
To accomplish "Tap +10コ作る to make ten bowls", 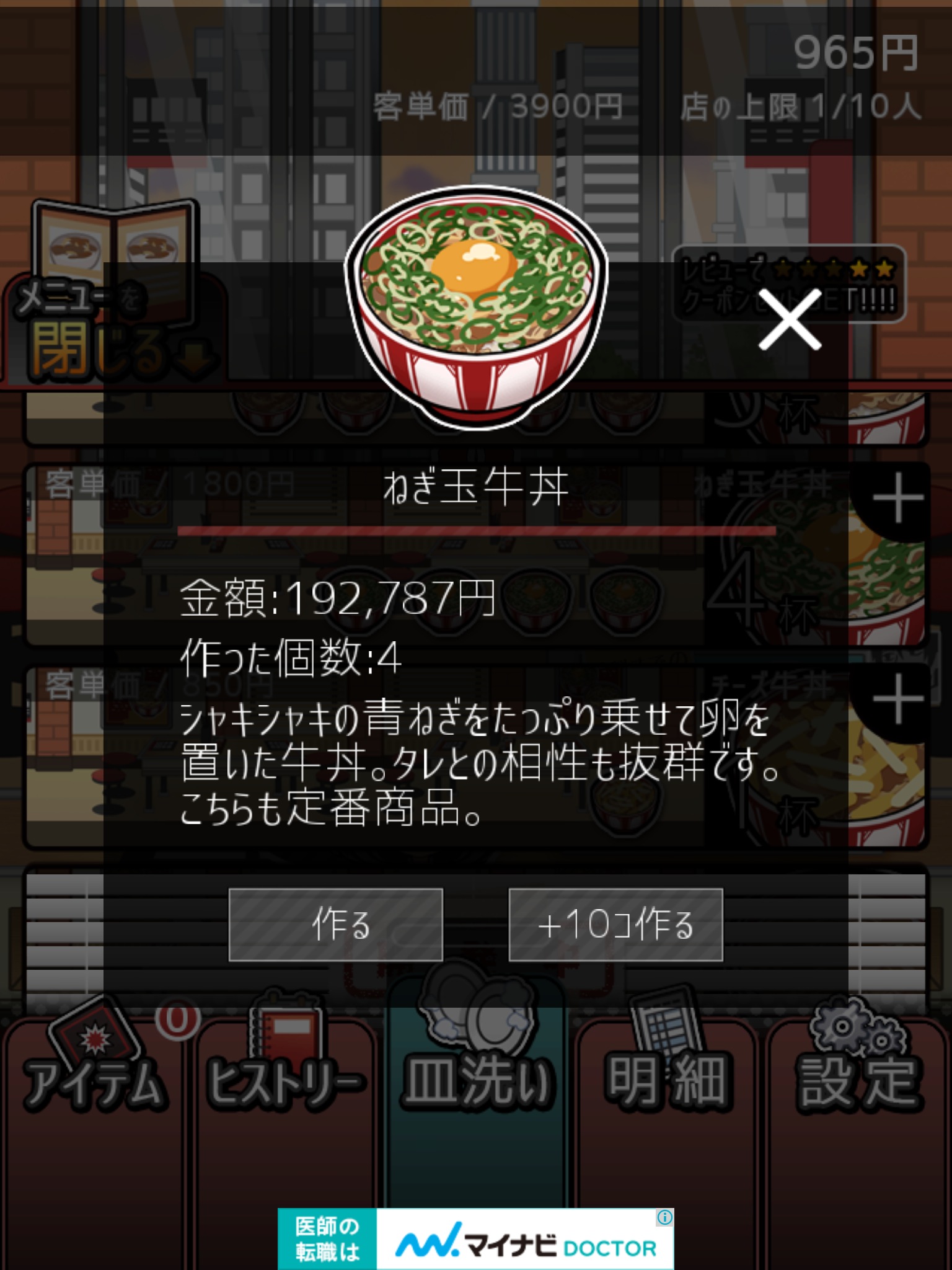I will [615, 924].
